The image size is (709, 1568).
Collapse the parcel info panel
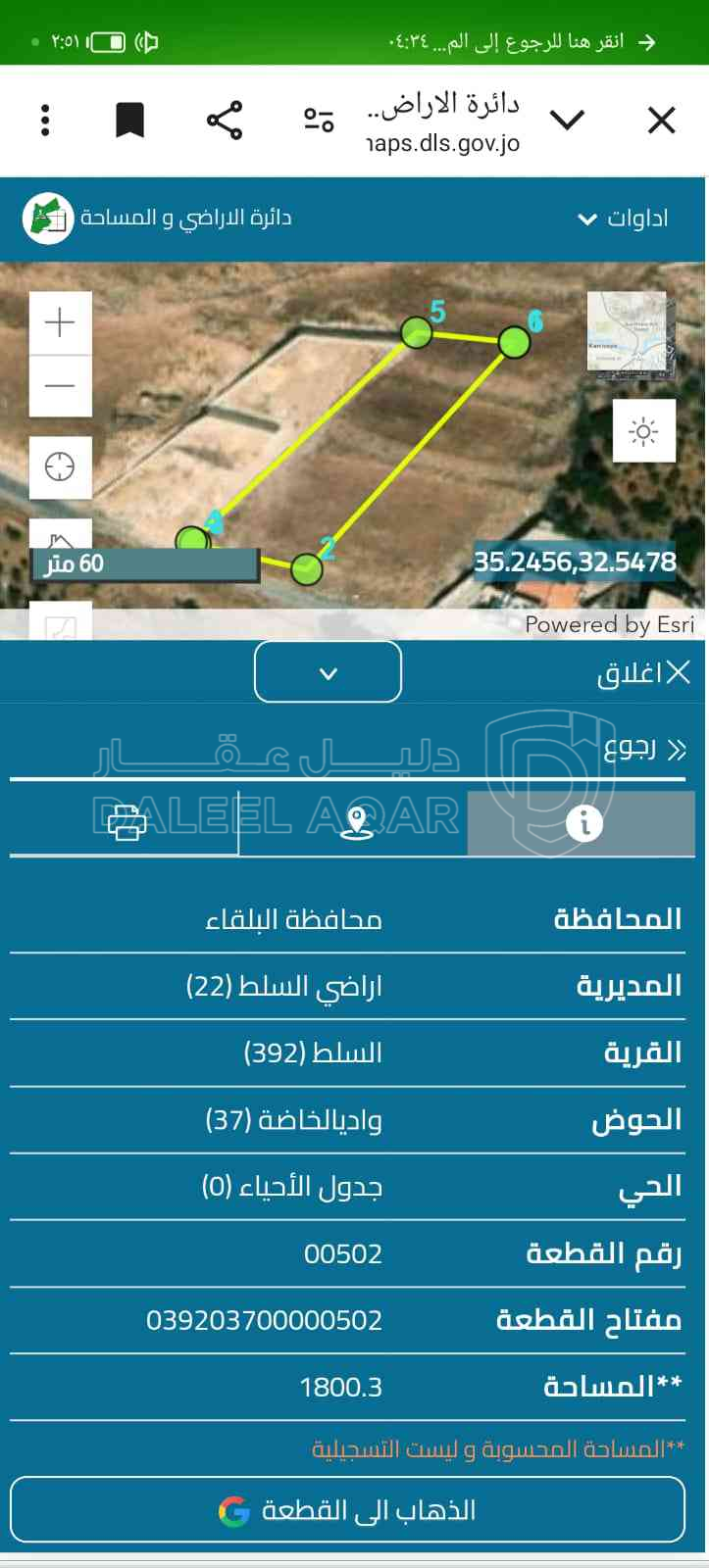328,672
